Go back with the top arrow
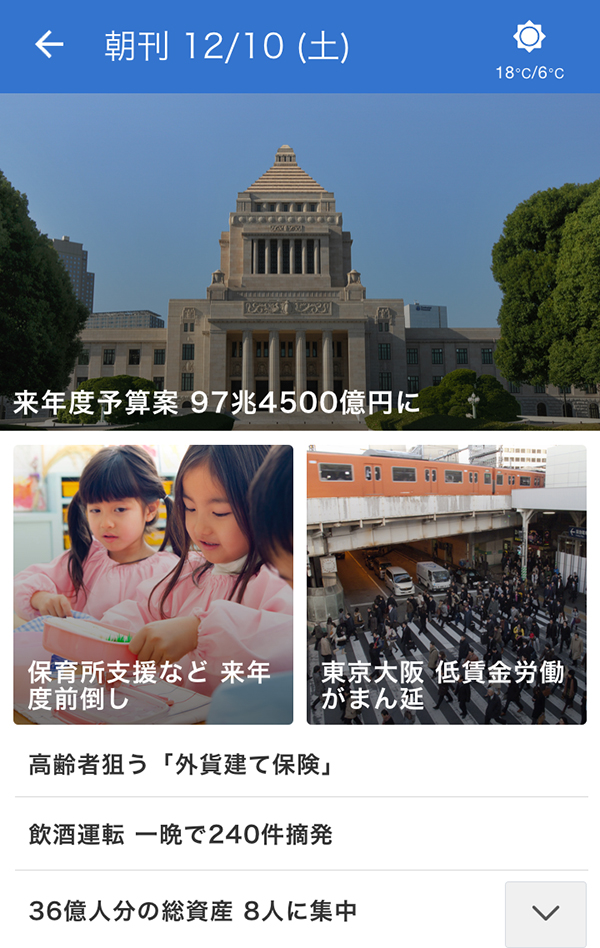 [48, 45]
